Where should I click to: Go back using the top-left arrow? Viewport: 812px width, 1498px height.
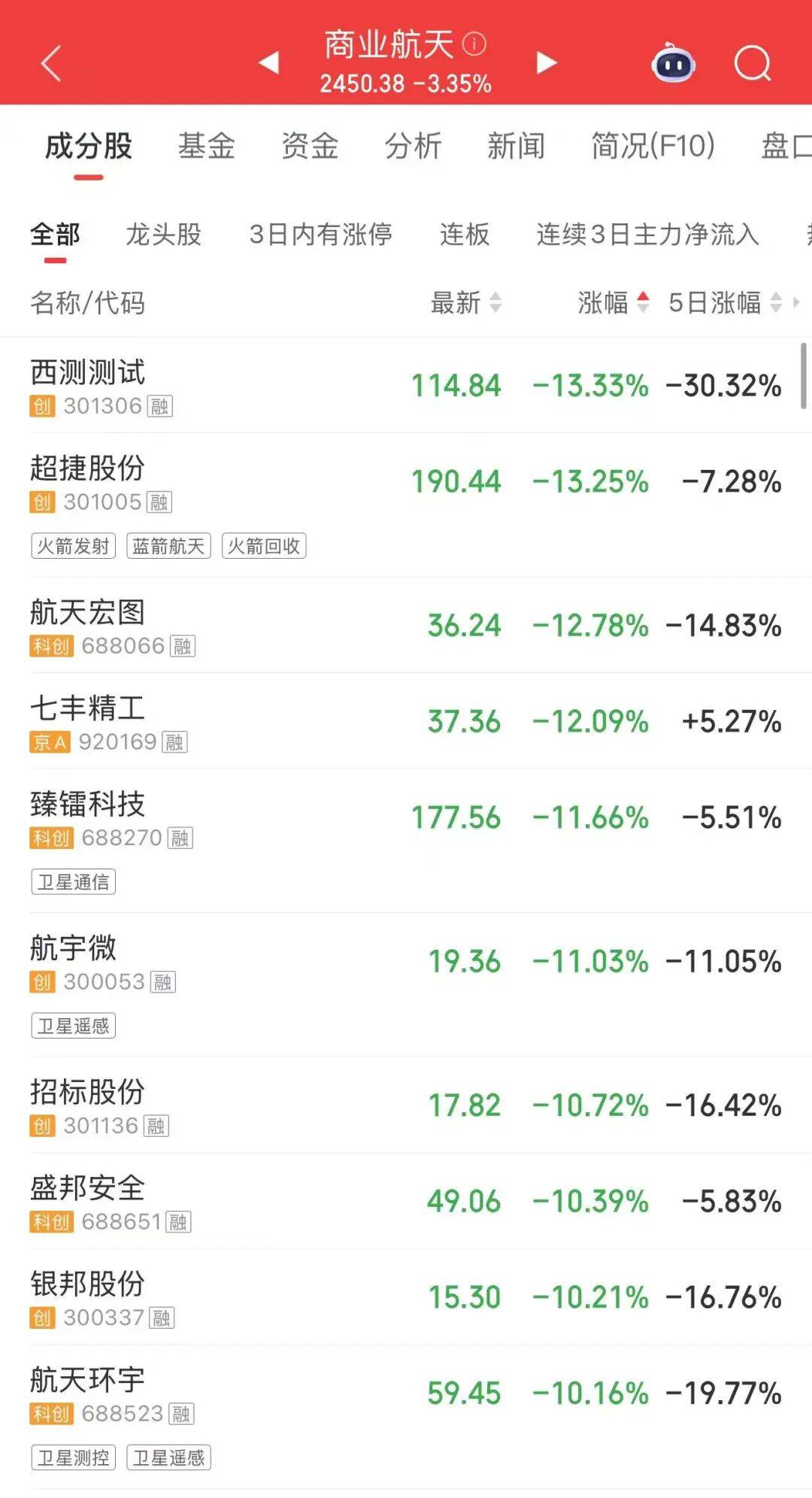51,63
